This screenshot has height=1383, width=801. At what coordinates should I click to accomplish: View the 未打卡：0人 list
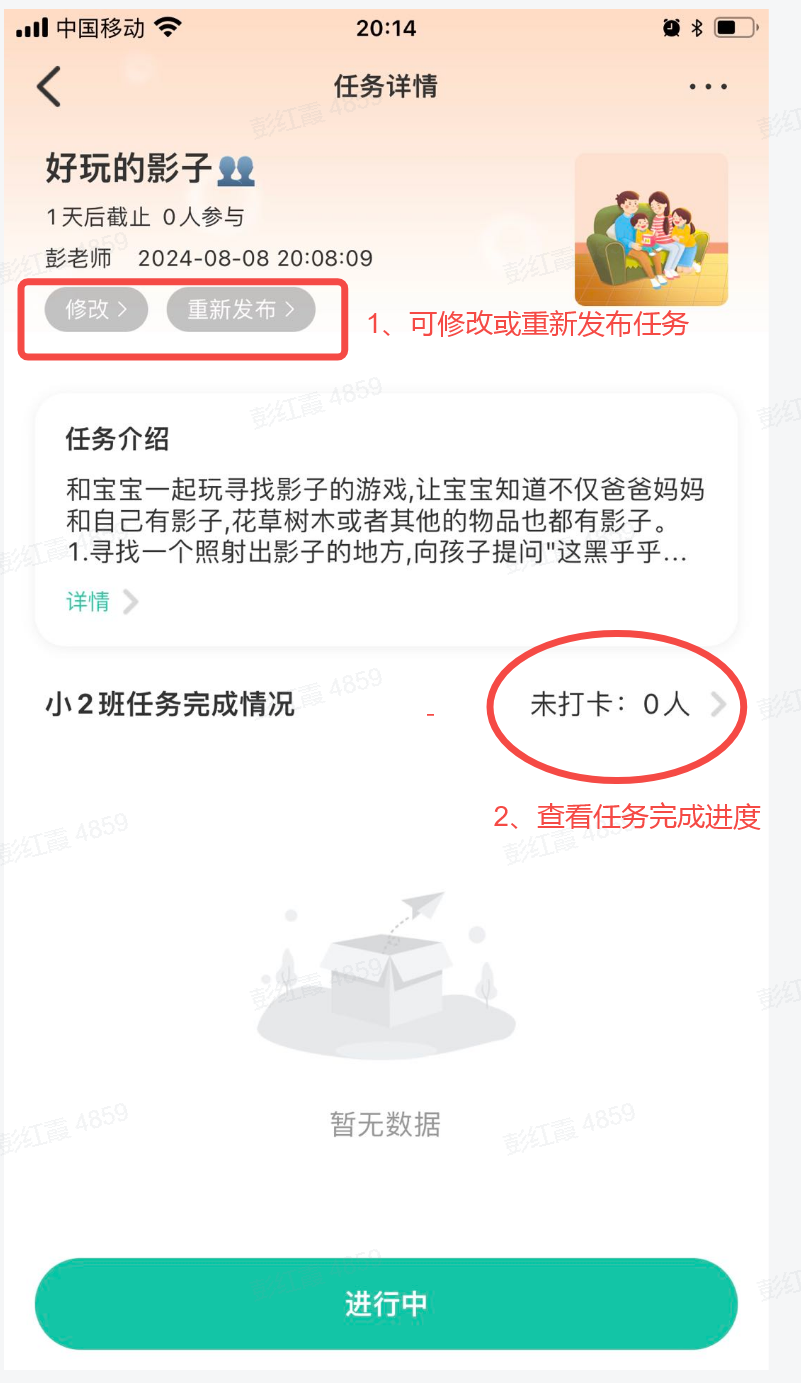(627, 705)
